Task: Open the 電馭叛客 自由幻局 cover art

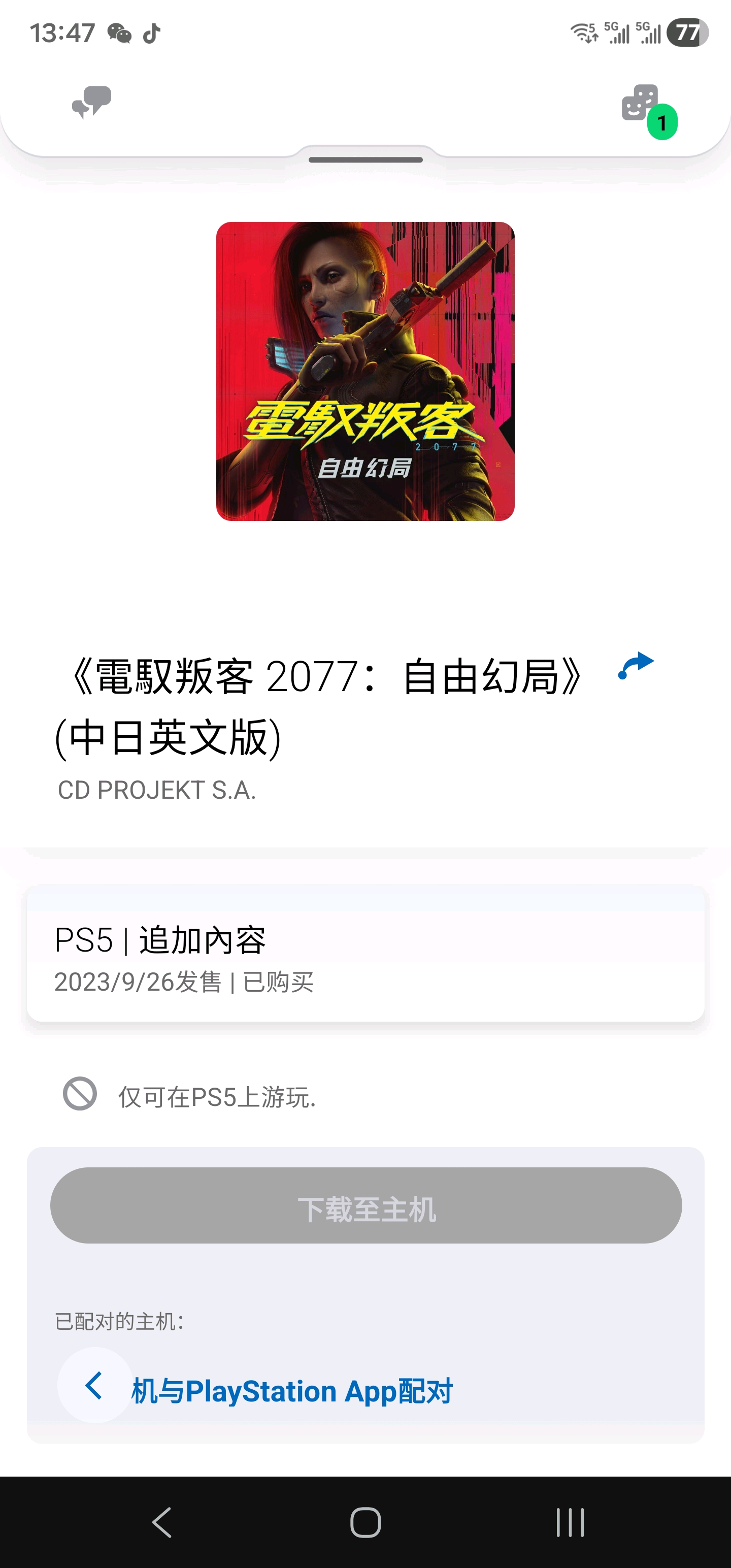Action: click(365, 371)
